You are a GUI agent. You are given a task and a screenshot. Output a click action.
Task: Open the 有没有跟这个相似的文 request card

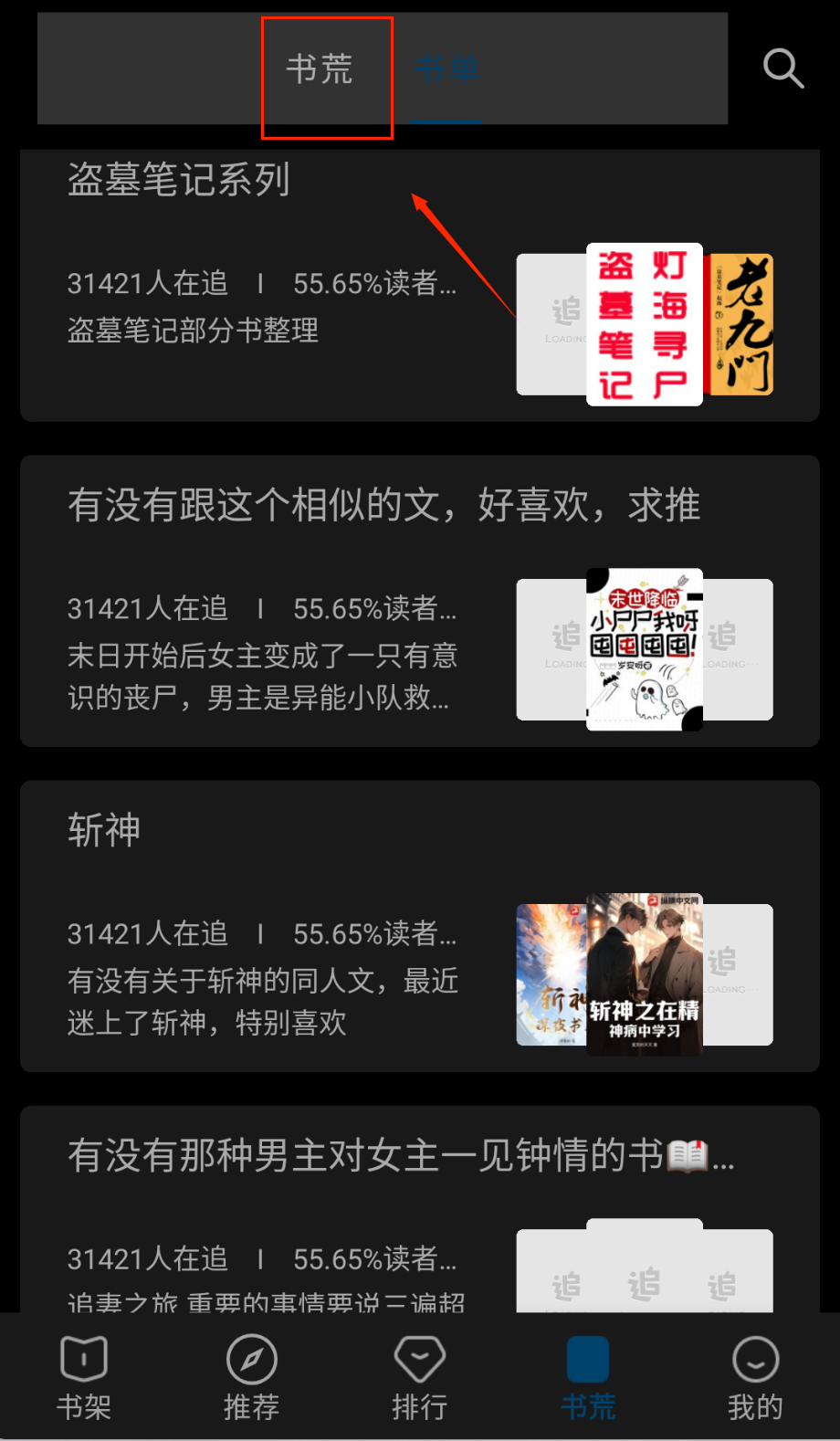tap(274, 603)
